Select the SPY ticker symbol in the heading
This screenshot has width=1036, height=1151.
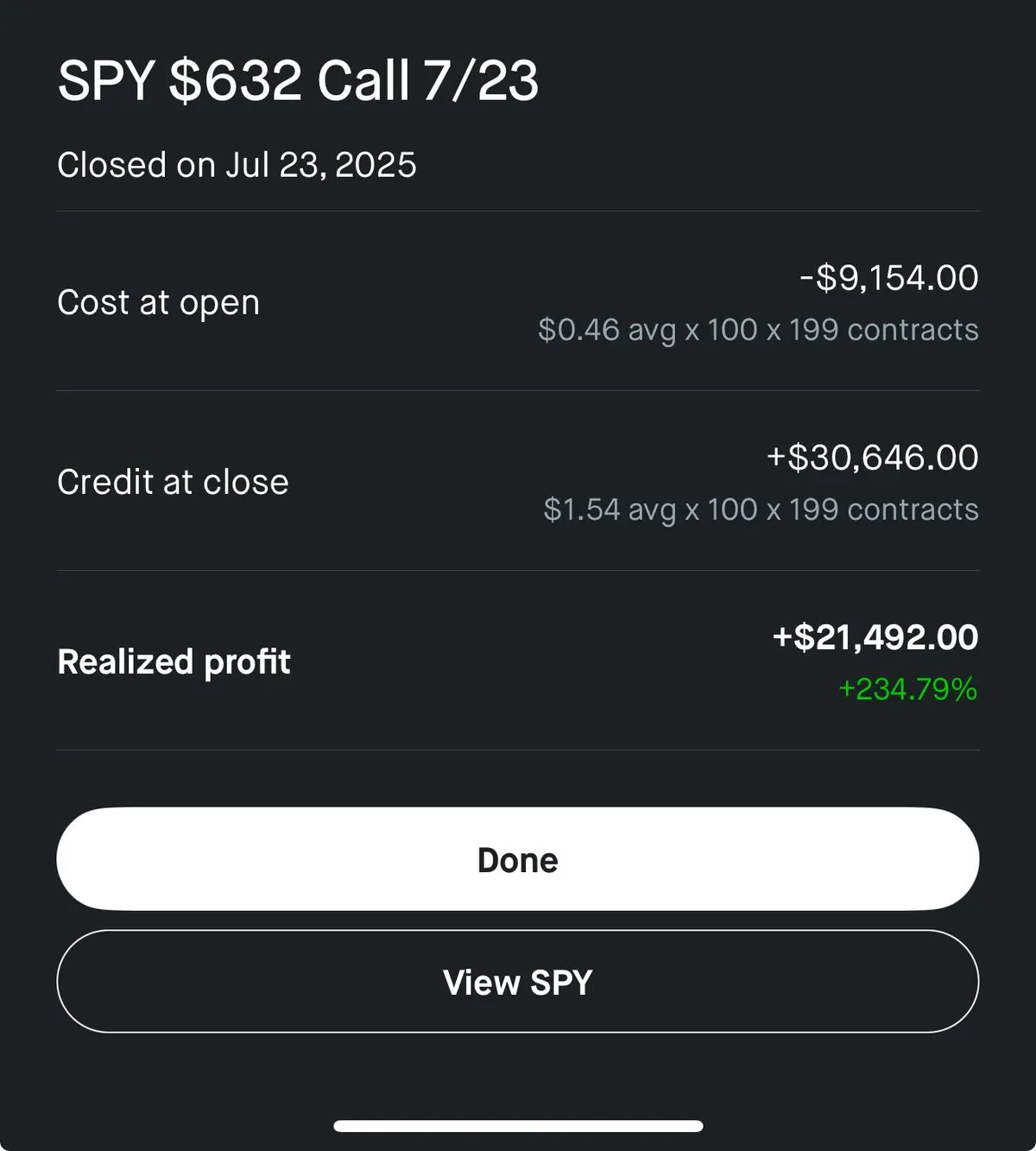pyautogui.click(x=104, y=80)
